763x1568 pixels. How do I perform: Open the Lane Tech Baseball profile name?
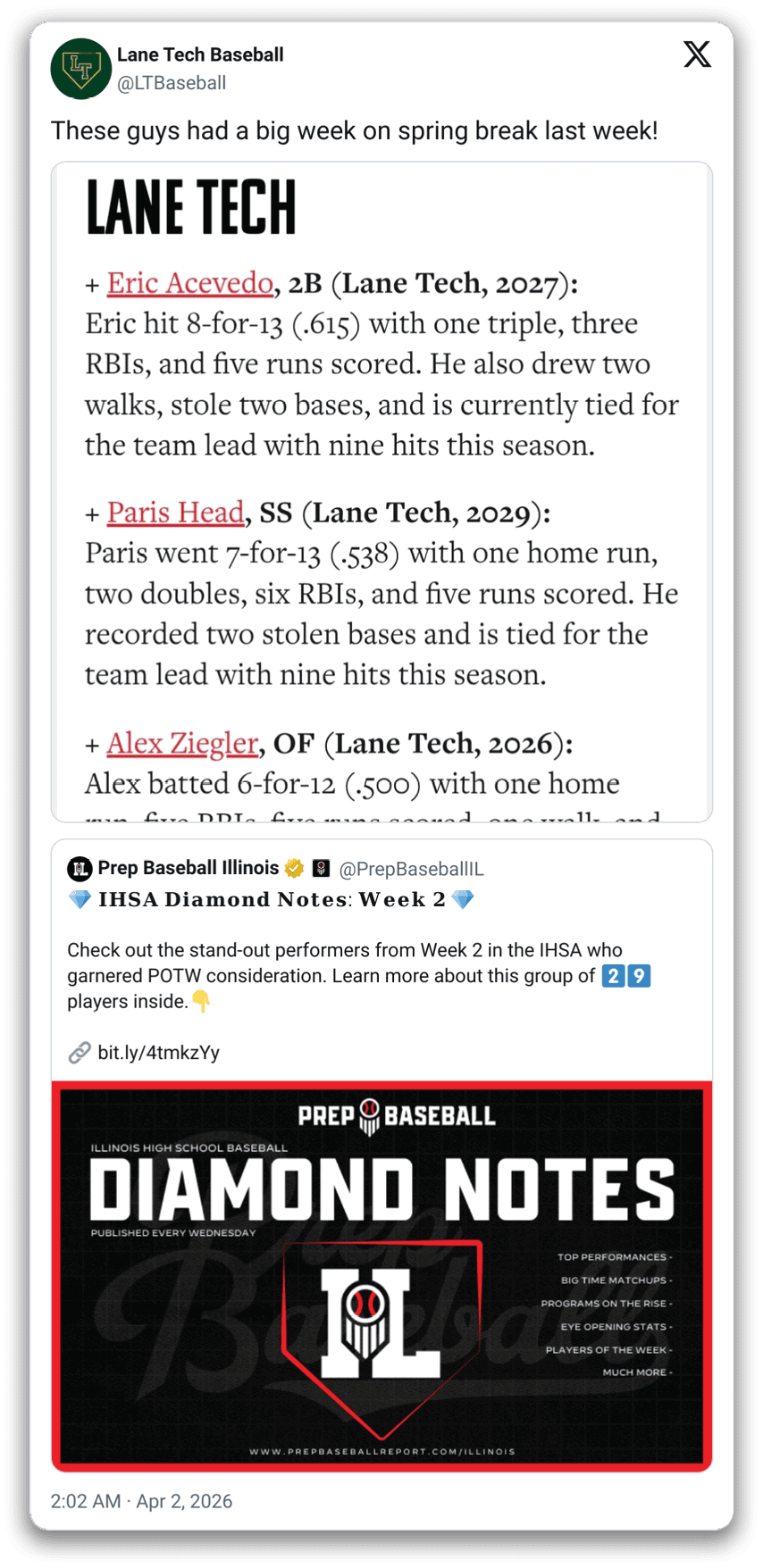tap(200, 54)
